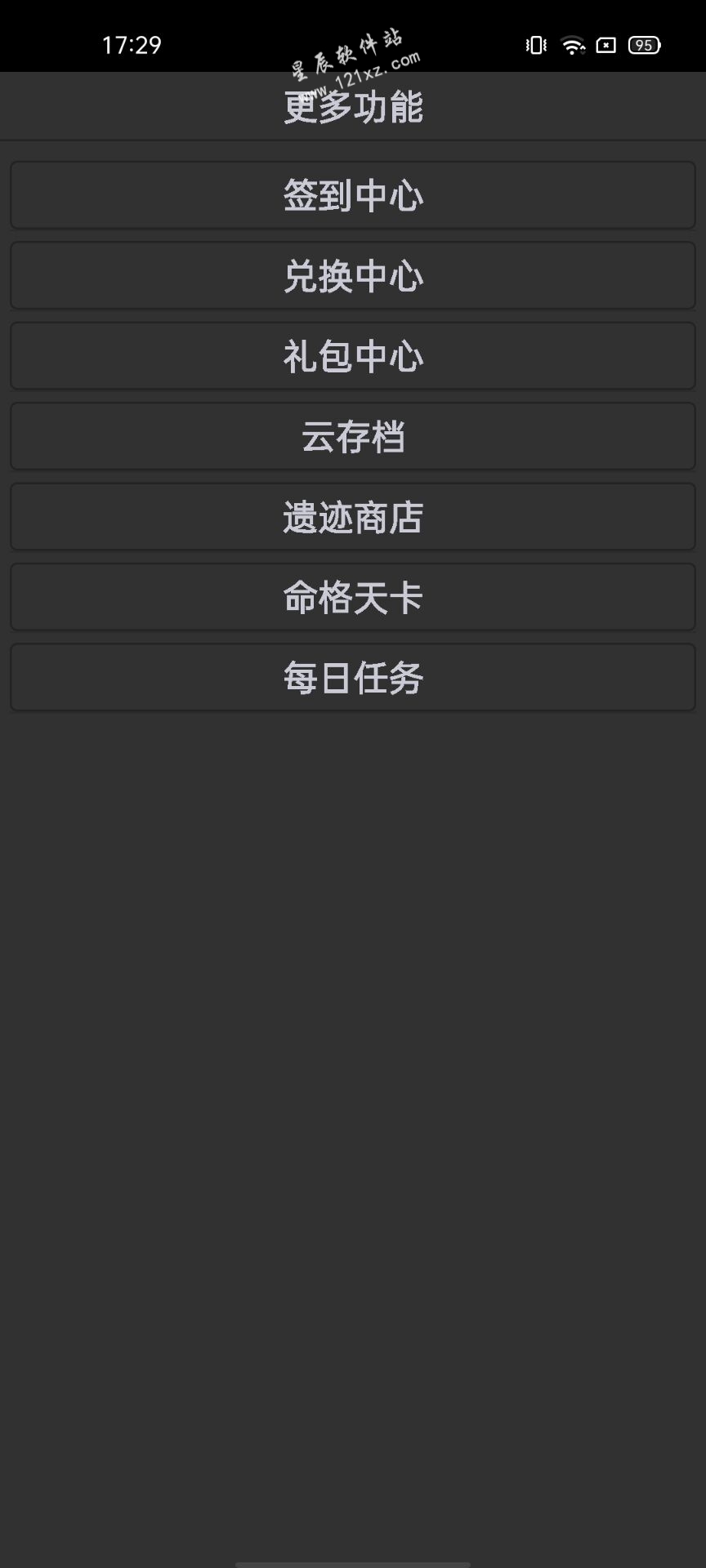Viewport: 706px width, 1568px height.
Task: Open 礼包中心 gift pack center
Action: click(x=353, y=356)
